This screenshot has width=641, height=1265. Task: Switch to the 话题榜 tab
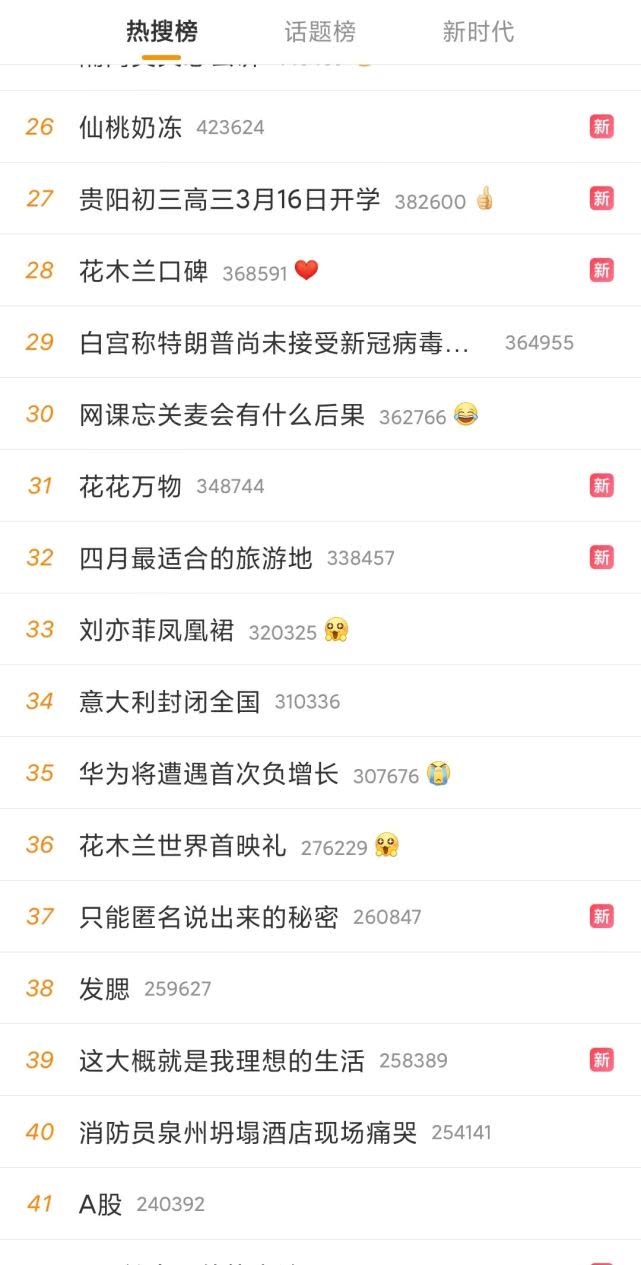pos(319,32)
